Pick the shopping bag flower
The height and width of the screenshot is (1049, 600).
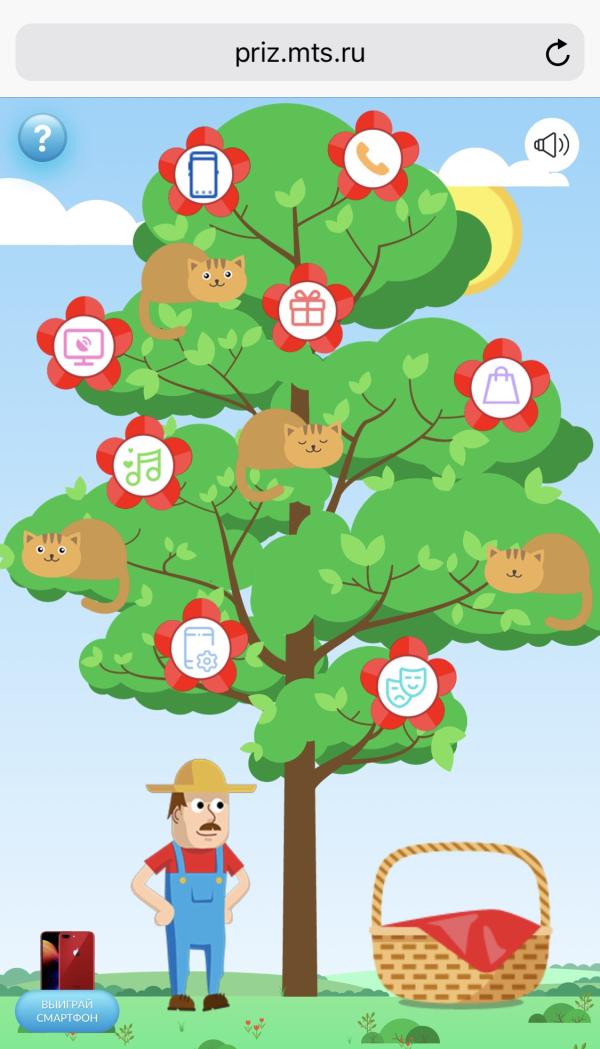pos(501,386)
